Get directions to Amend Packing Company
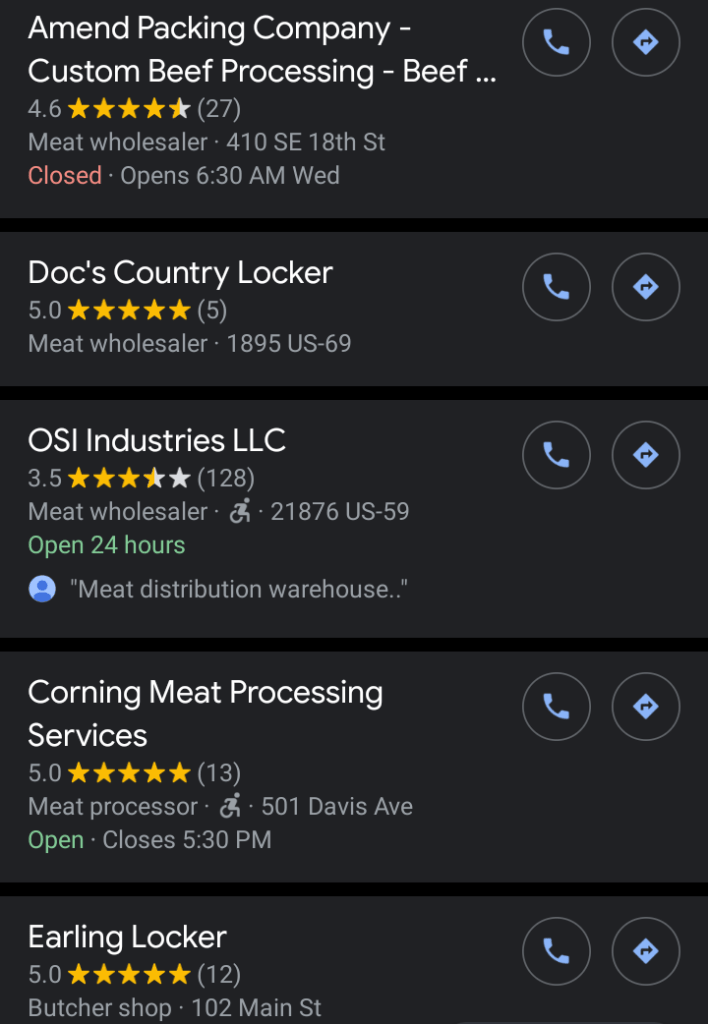 click(645, 43)
